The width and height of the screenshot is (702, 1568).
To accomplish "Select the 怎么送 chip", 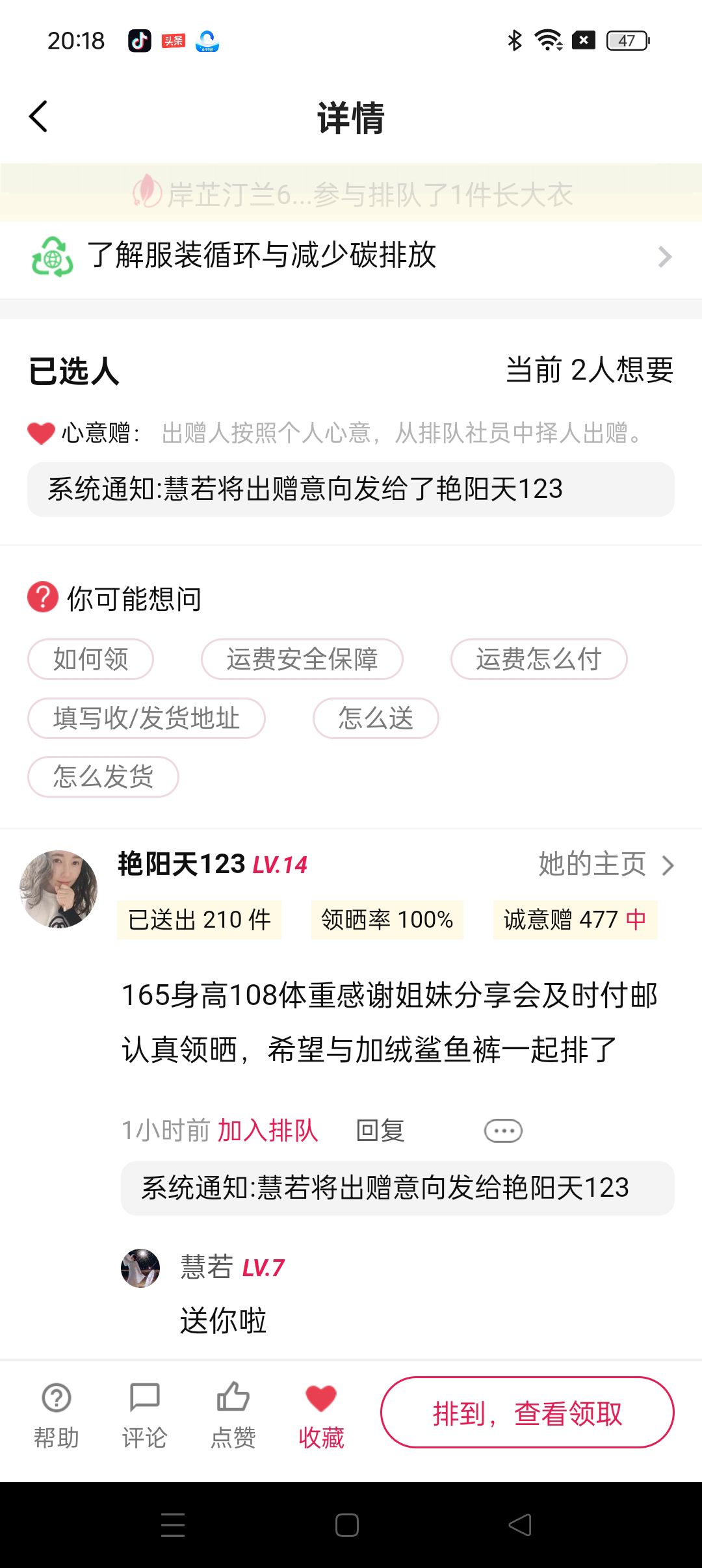I will pyautogui.click(x=376, y=718).
